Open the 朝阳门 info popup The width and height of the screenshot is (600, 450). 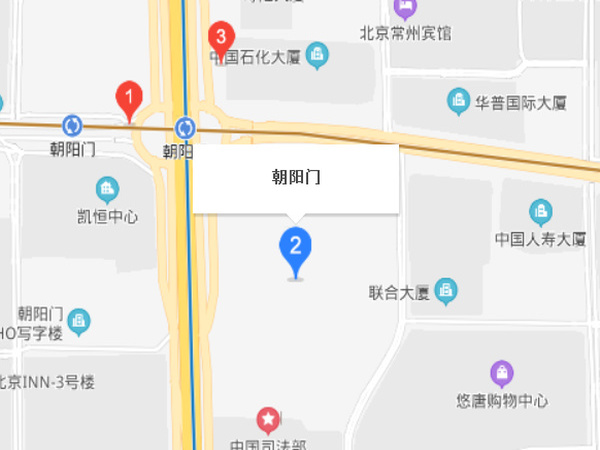coord(296,178)
